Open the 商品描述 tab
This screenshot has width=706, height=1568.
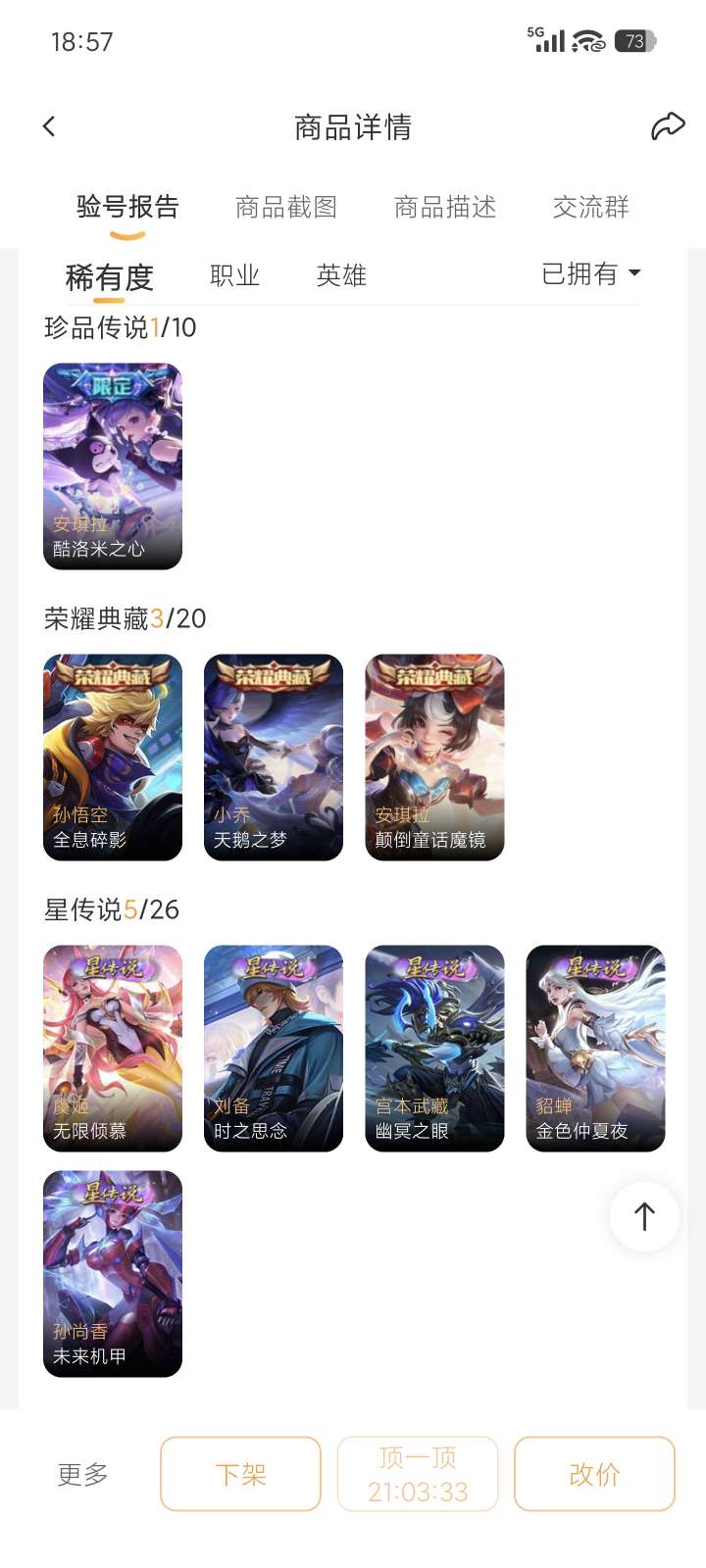(445, 207)
